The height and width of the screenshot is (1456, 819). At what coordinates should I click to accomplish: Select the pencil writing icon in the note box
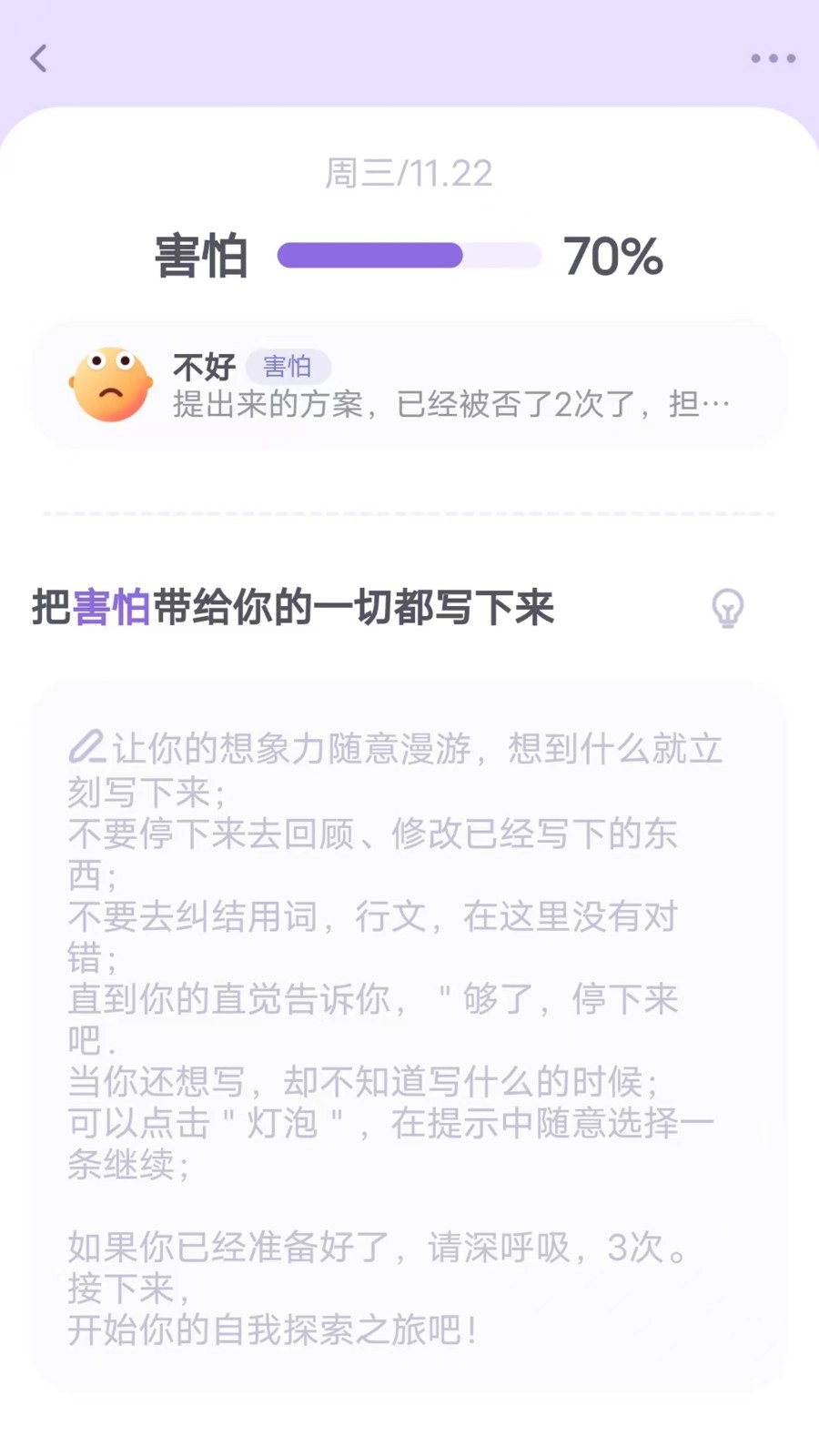pos(86,748)
